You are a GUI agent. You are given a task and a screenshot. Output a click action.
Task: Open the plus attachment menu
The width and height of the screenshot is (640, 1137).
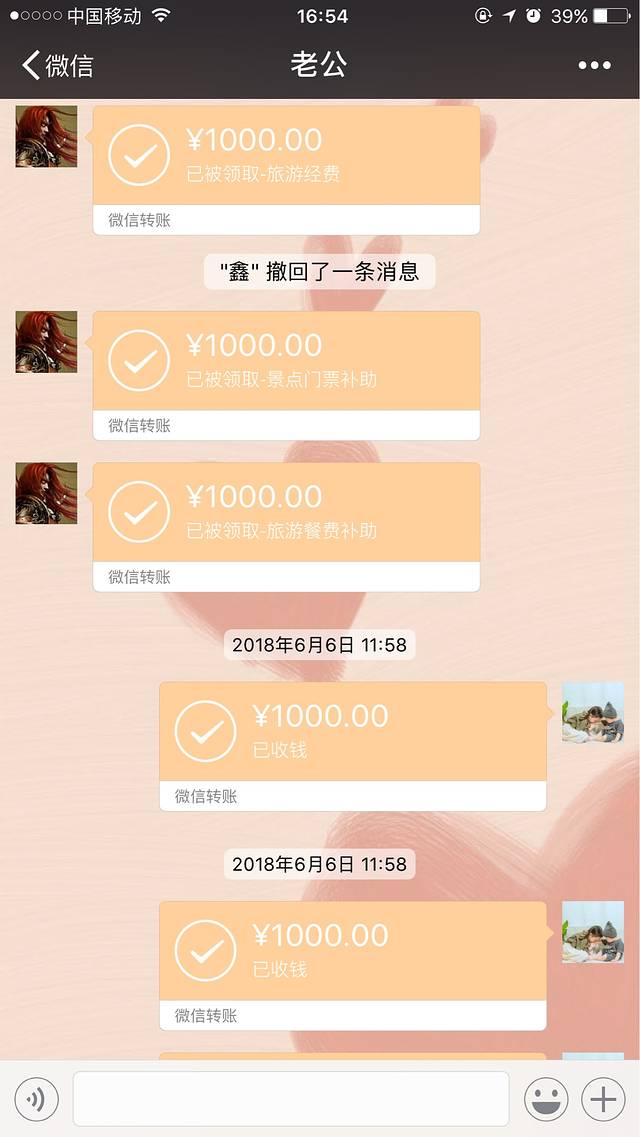(x=603, y=1100)
